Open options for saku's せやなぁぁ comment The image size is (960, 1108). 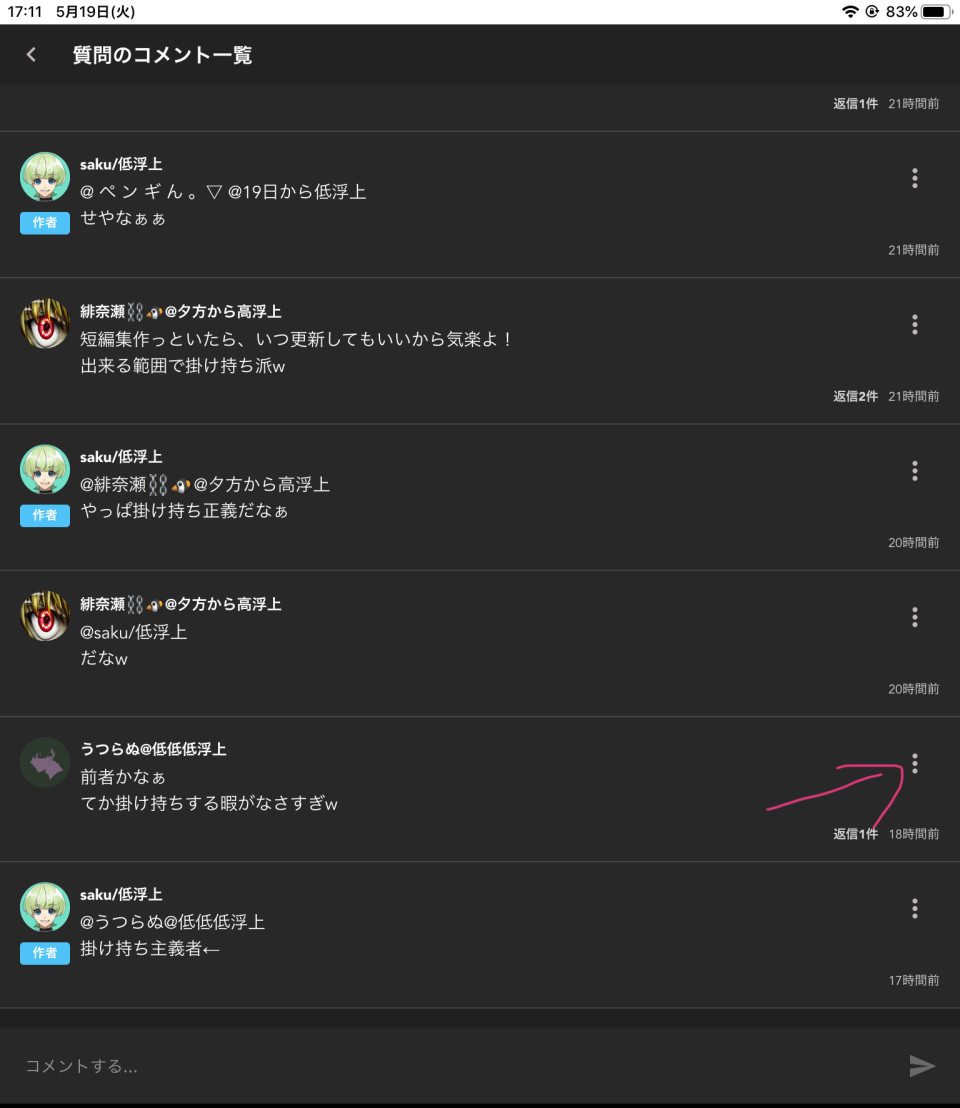pos(914,179)
